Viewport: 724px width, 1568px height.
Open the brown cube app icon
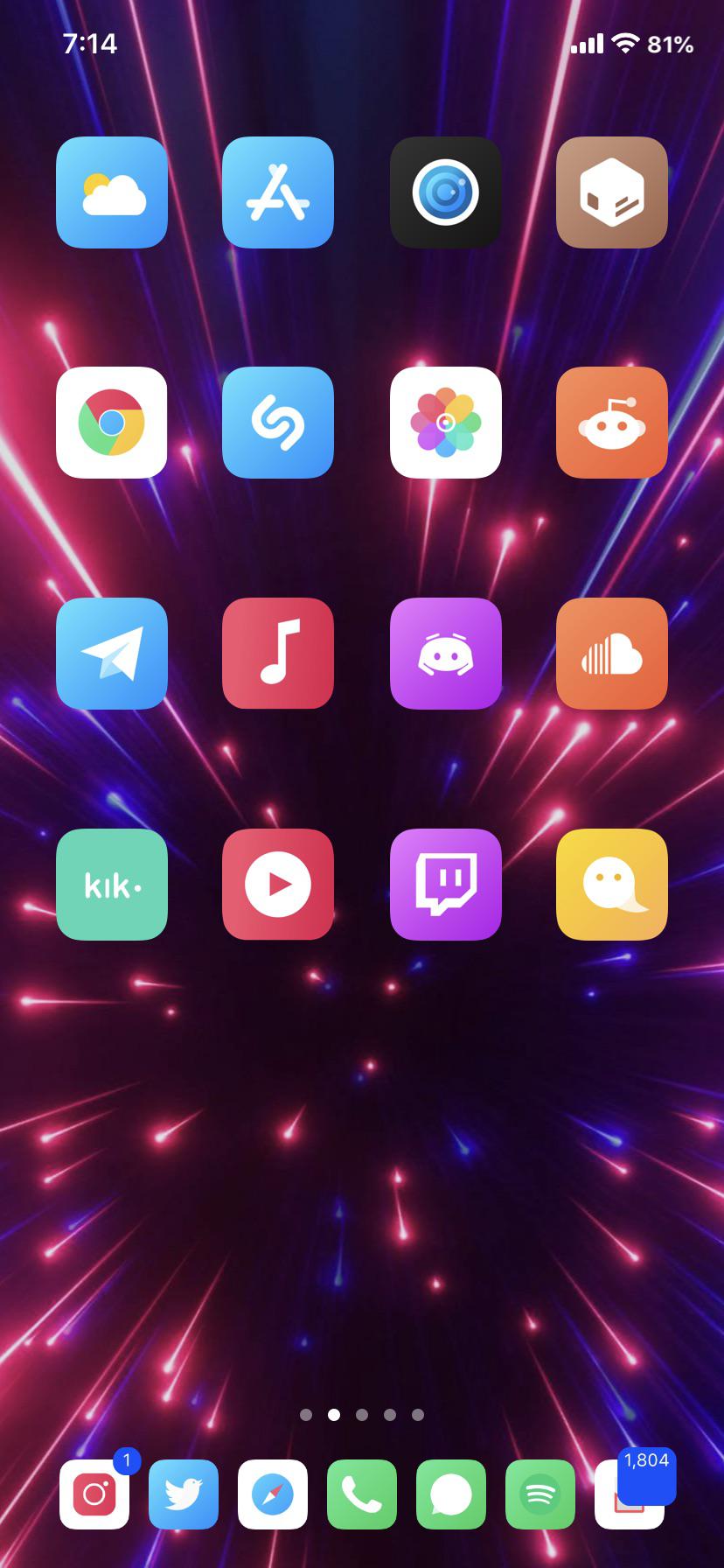(x=611, y=192)
